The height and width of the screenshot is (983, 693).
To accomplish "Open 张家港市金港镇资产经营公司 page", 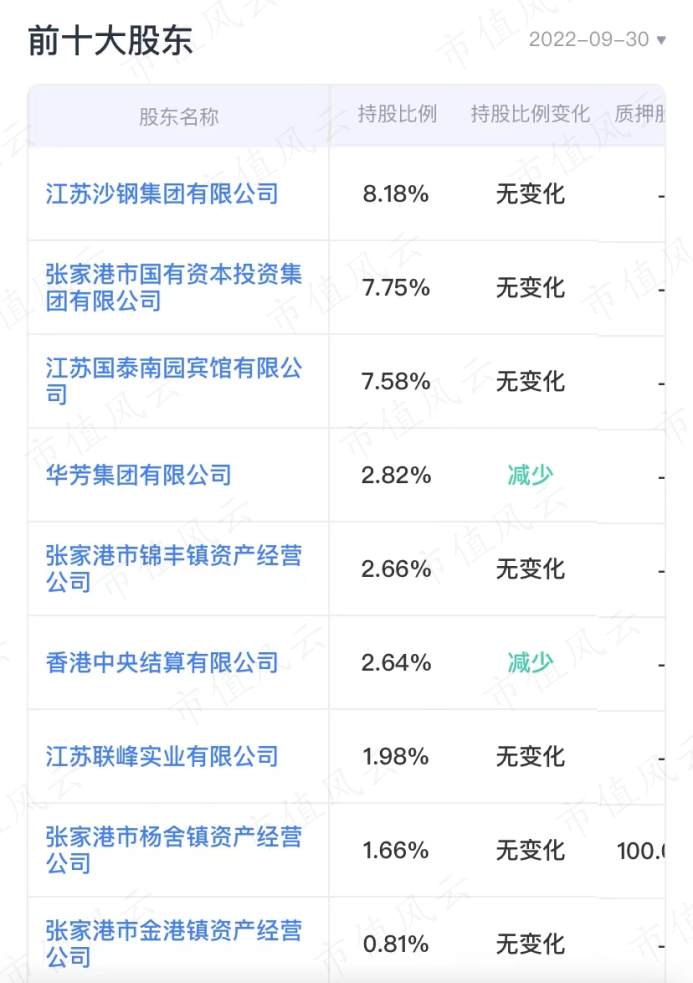I will 173,943.
